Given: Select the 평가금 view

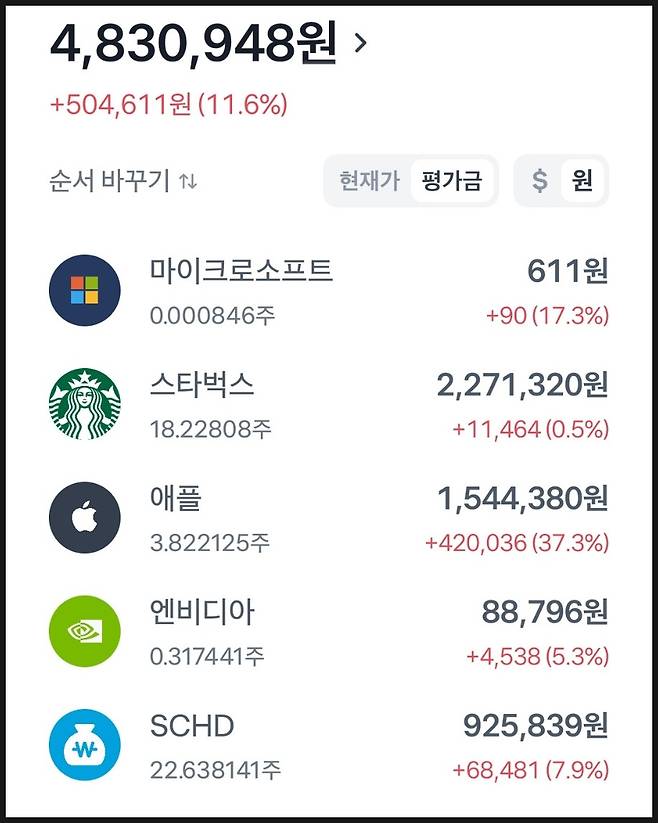Looking at the screenshot, I should pyautogui.click(x=452, y=181).
